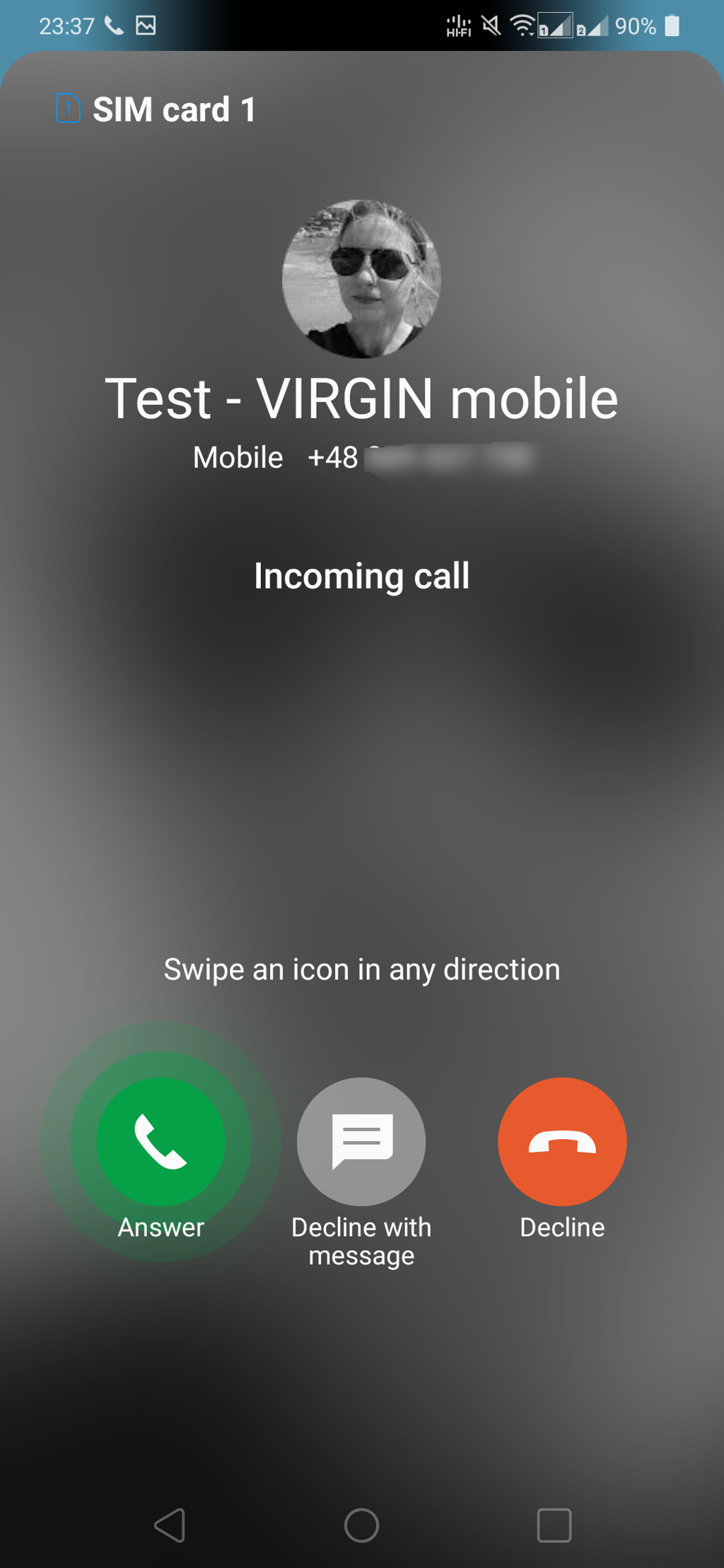Go to home screen via navigation bar
This screenshot has width=724, height=1568.
[x=361, y=1525]
